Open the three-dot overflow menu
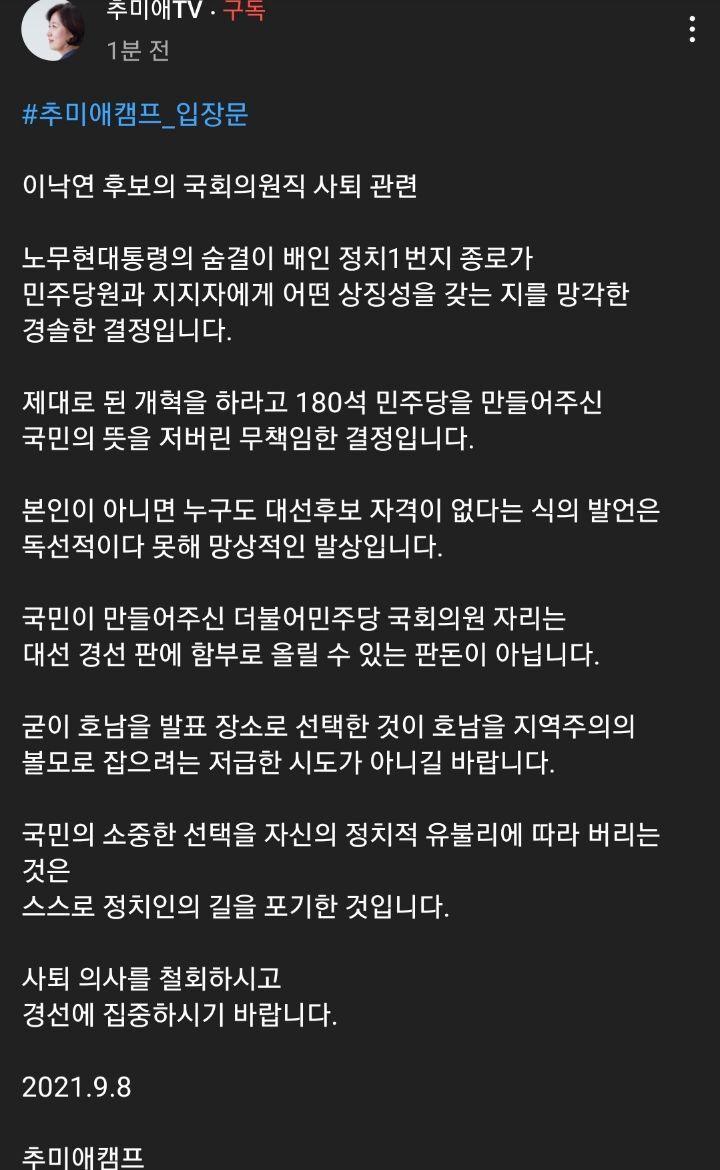720x1170 pixels. (x=692, y=28)
